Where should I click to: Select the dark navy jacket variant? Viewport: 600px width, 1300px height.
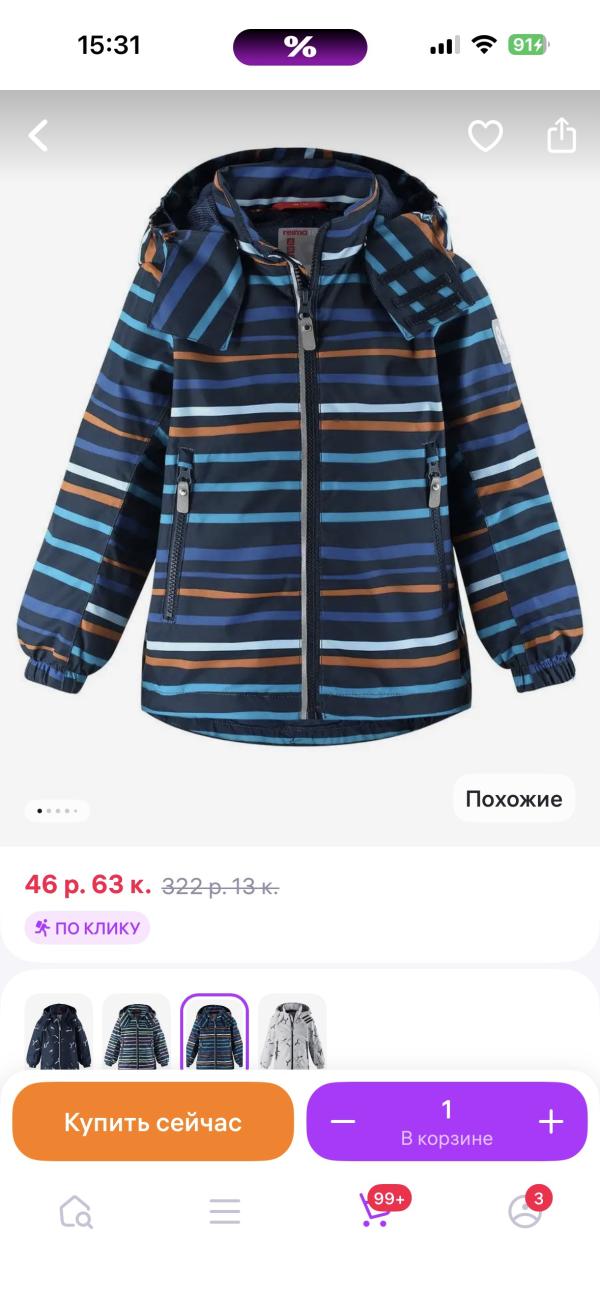click(59, 1032)
